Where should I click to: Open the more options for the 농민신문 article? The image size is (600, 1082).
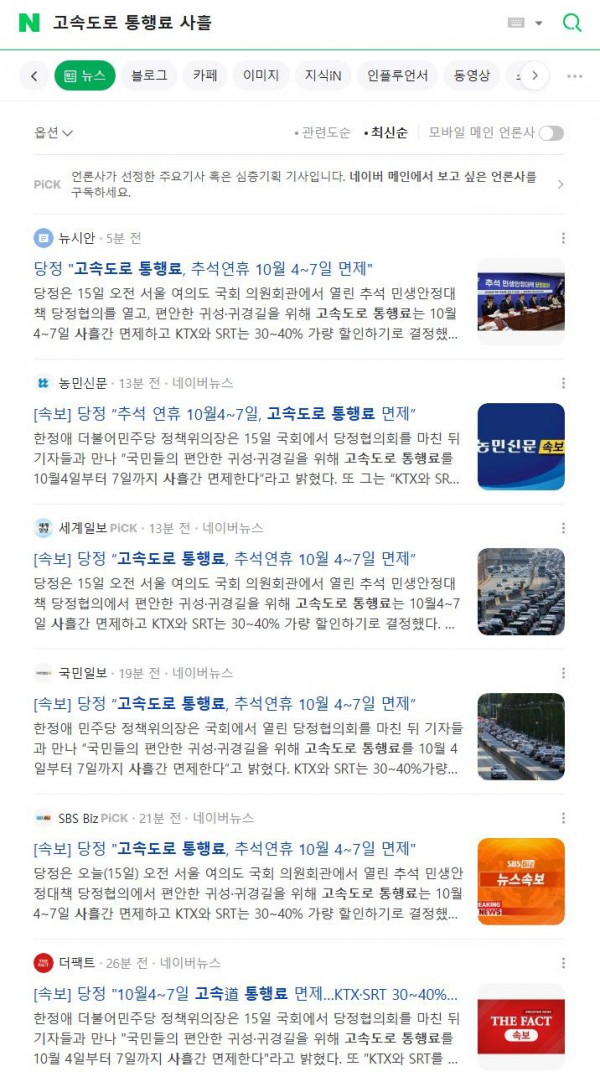click(x=563, y=383)
